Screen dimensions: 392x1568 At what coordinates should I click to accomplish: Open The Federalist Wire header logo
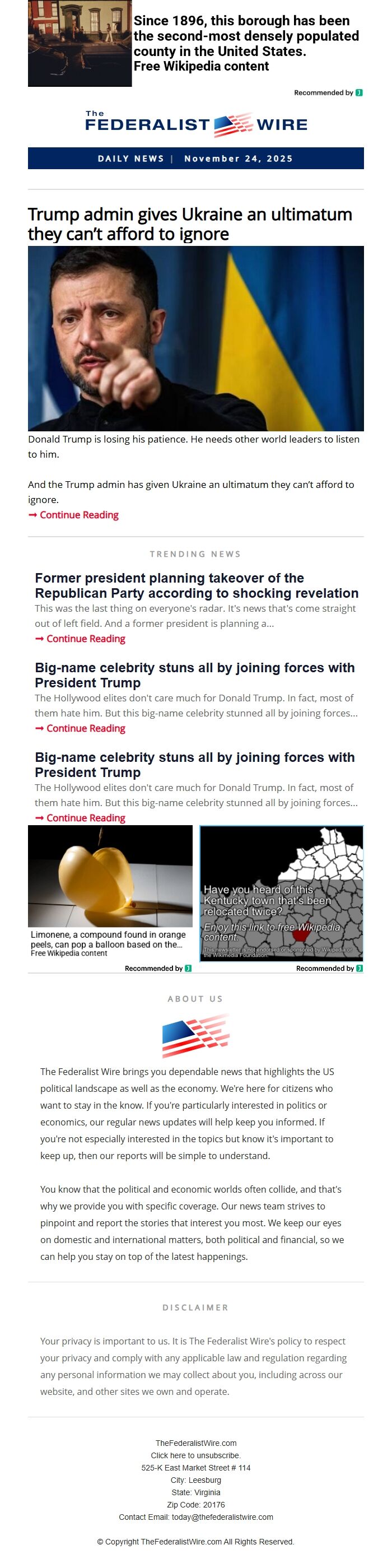(195, 124)
